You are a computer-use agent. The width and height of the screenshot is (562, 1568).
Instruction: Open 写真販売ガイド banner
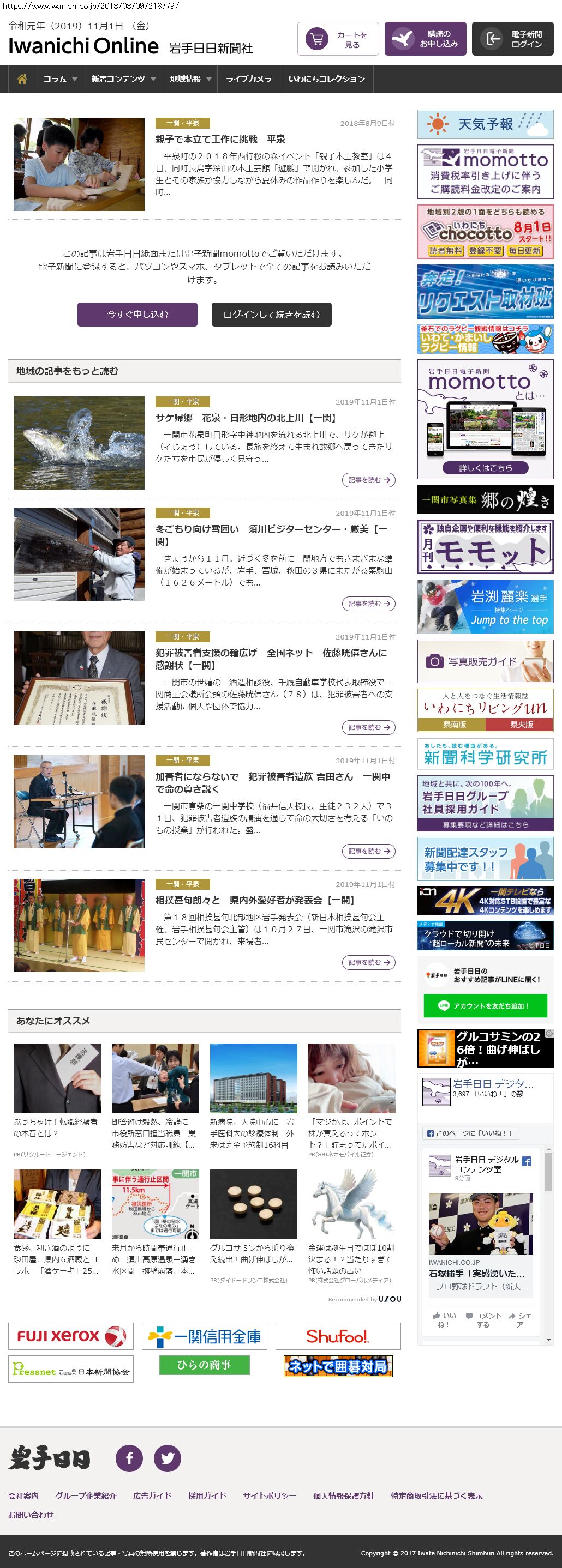point(485,661)
